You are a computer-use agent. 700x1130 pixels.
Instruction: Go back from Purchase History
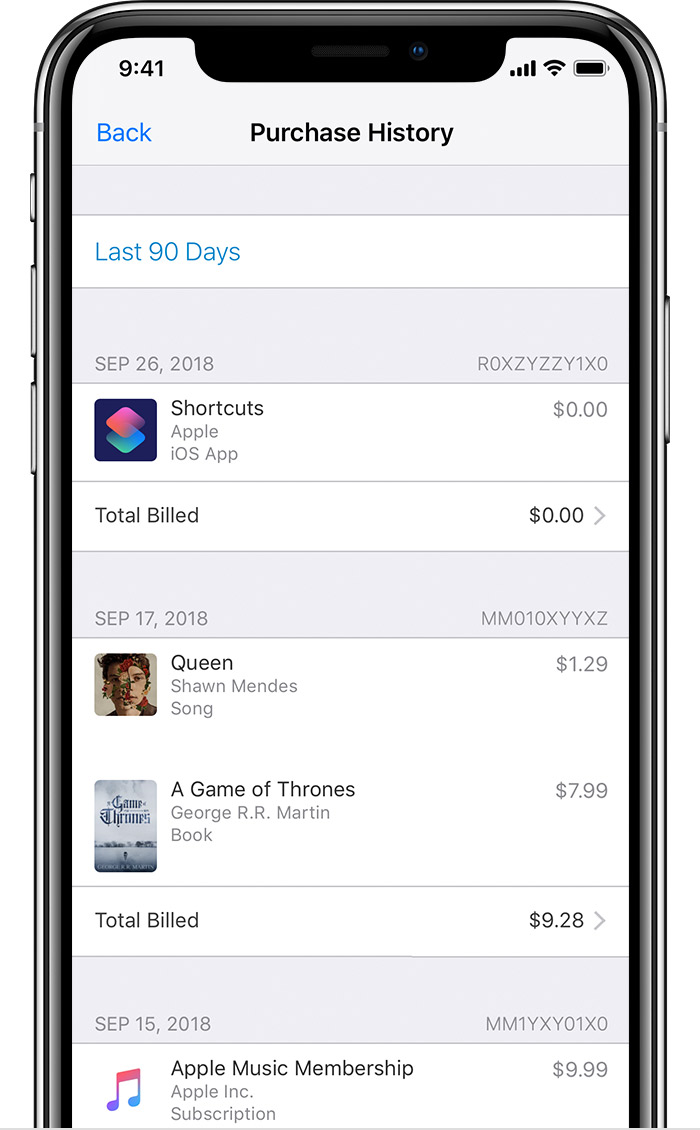click(124, 133)
